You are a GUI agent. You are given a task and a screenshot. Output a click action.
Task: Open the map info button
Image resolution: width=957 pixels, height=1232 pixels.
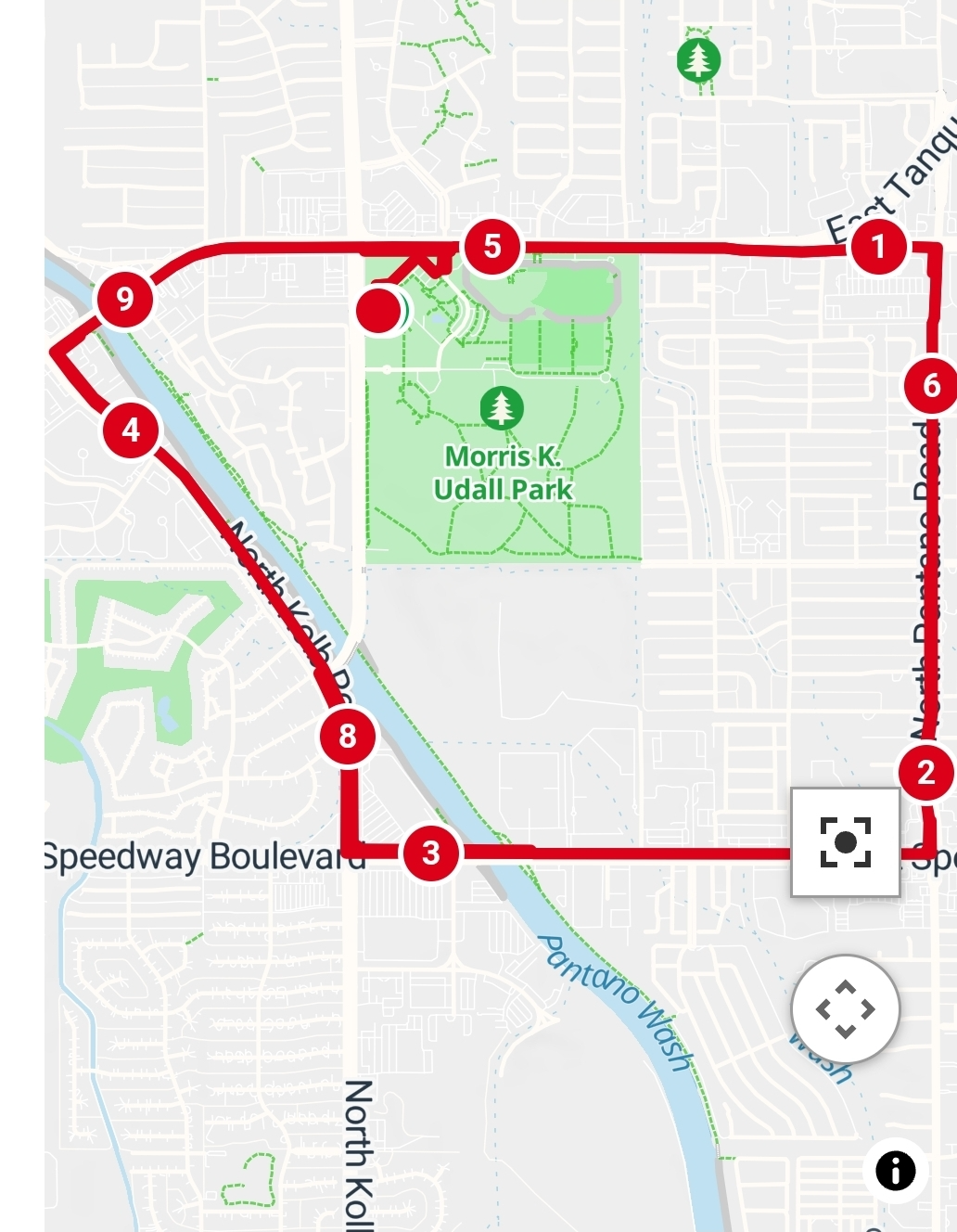click(x=895, y=1170)
